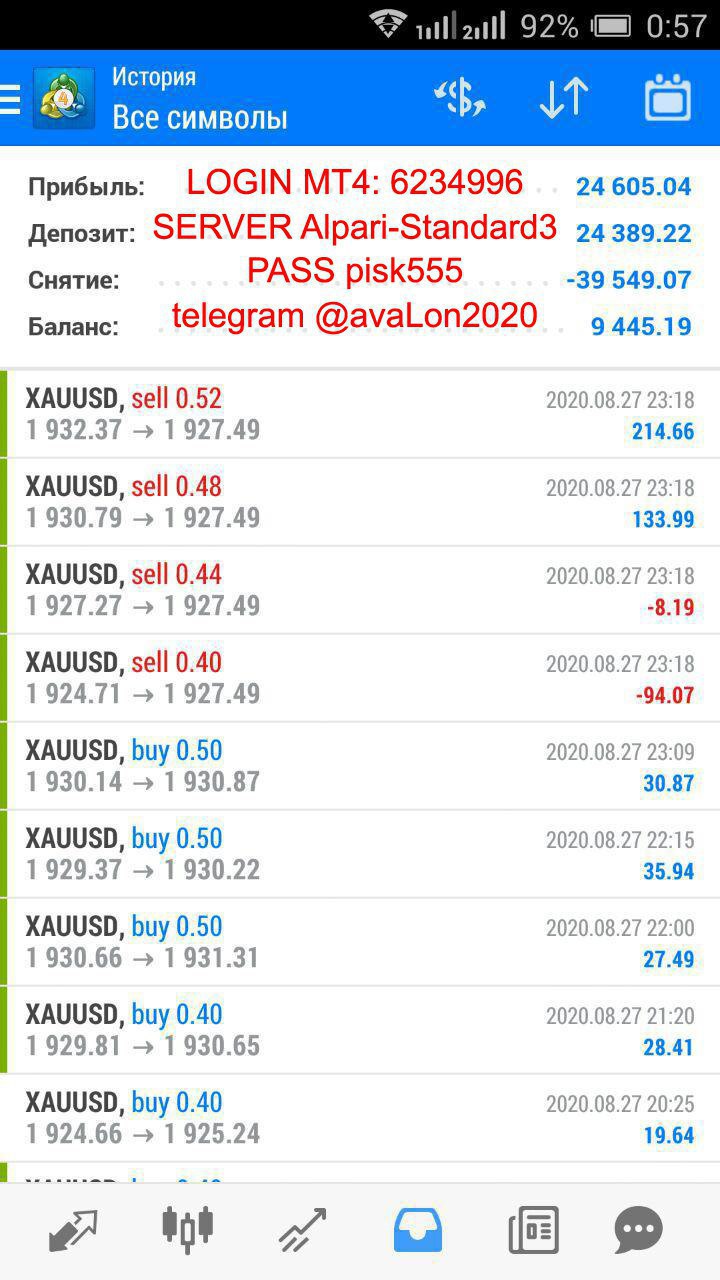720x1280 pixels.
Task: Tap the XAUUSD sell 0.40 trade row
Action: pyautogui.click(x=360, y=678)
